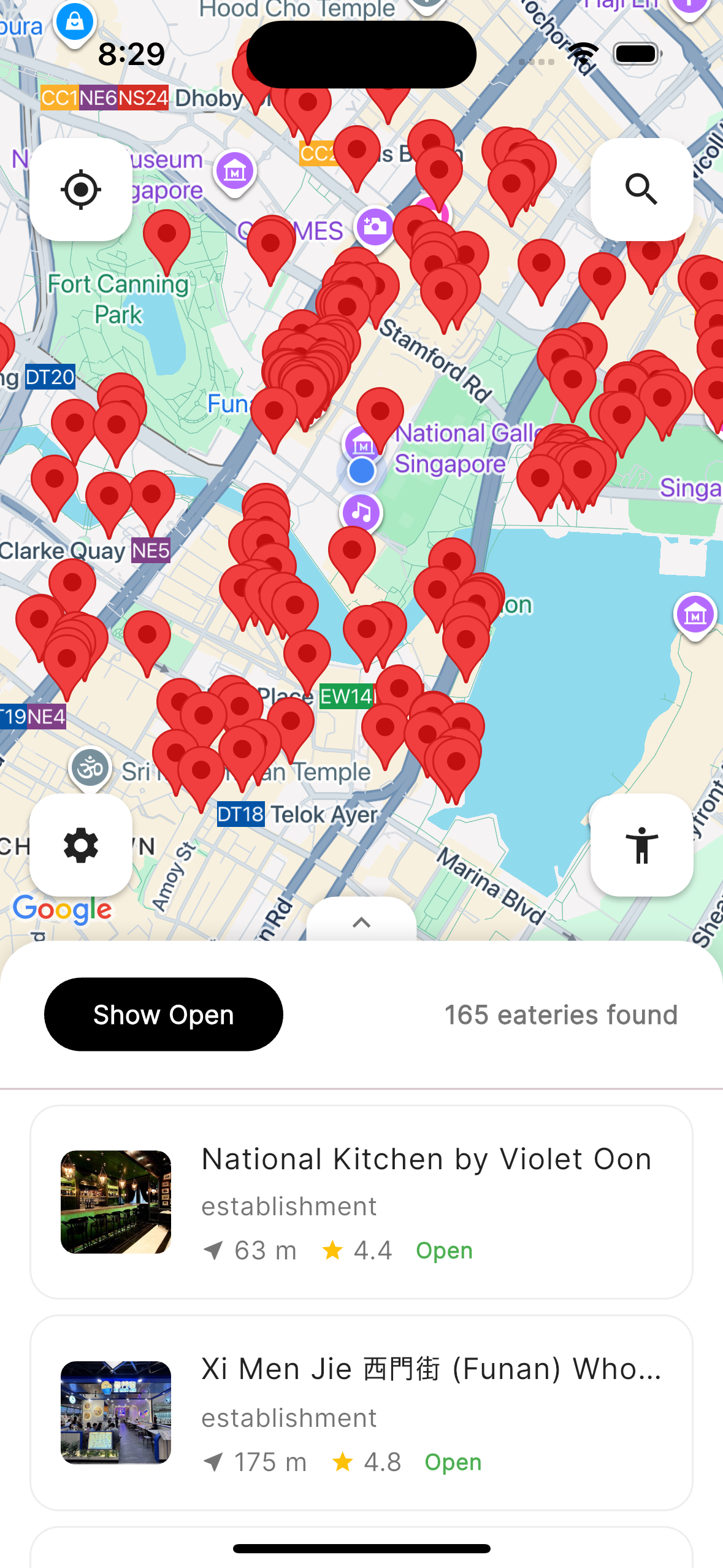This screenshot has height=1568, width=723.
Task: Select the museum icon near National Museum
Action: click(234, 171)
